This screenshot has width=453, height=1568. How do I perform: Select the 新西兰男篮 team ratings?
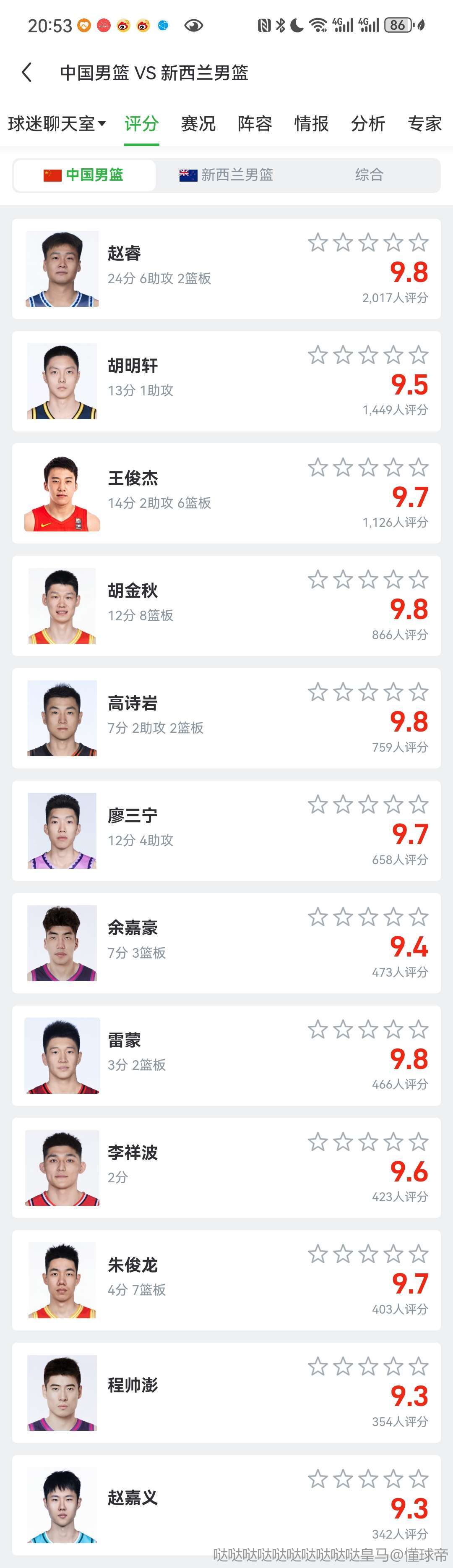[226, 175]
